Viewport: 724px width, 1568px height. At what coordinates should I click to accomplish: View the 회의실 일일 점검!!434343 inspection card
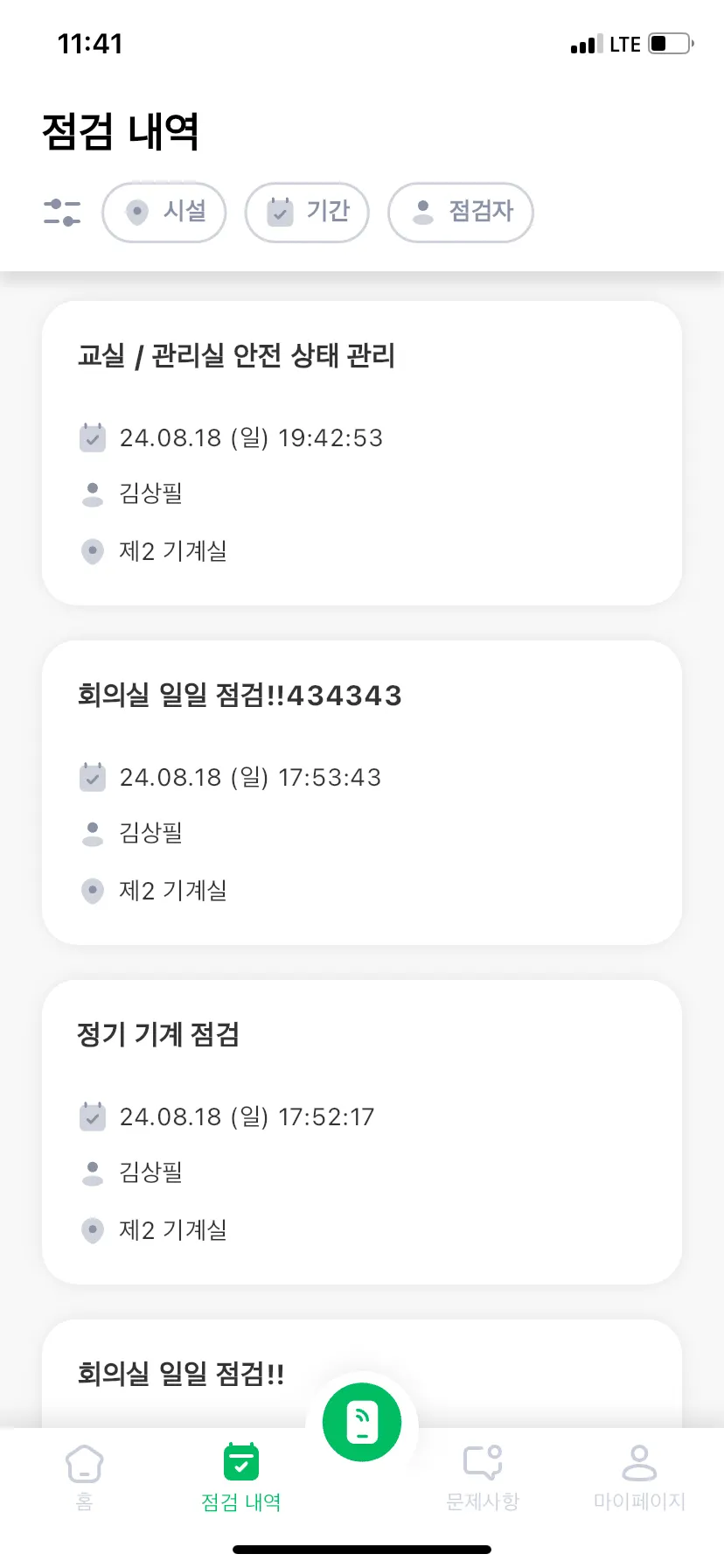tap(362, 792)
